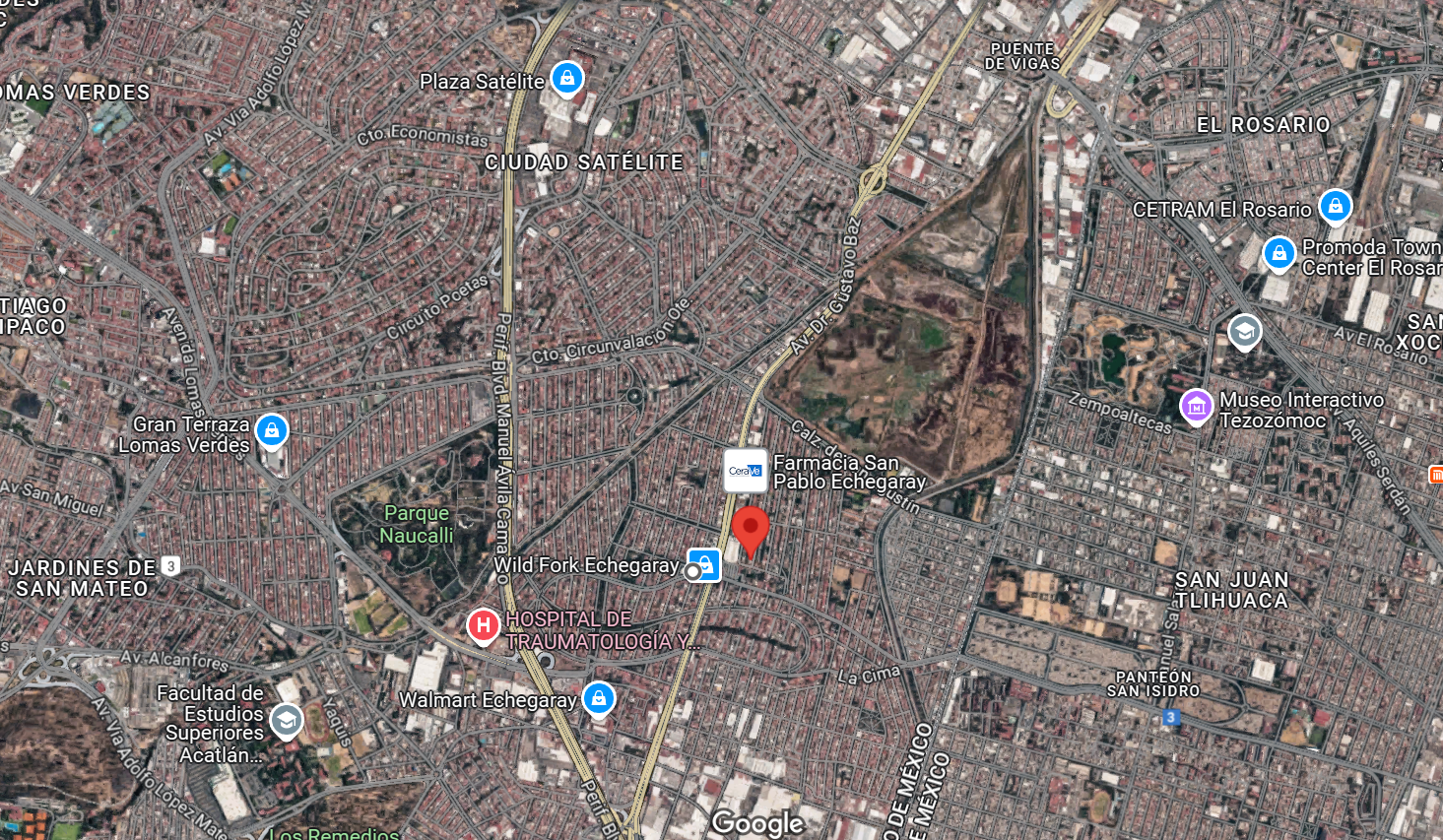Viewport: 1443px width, 840px height.
Task: Tap the Museo Interactivo Tezozómoc marker
Action: click(x=1196, y=406)
